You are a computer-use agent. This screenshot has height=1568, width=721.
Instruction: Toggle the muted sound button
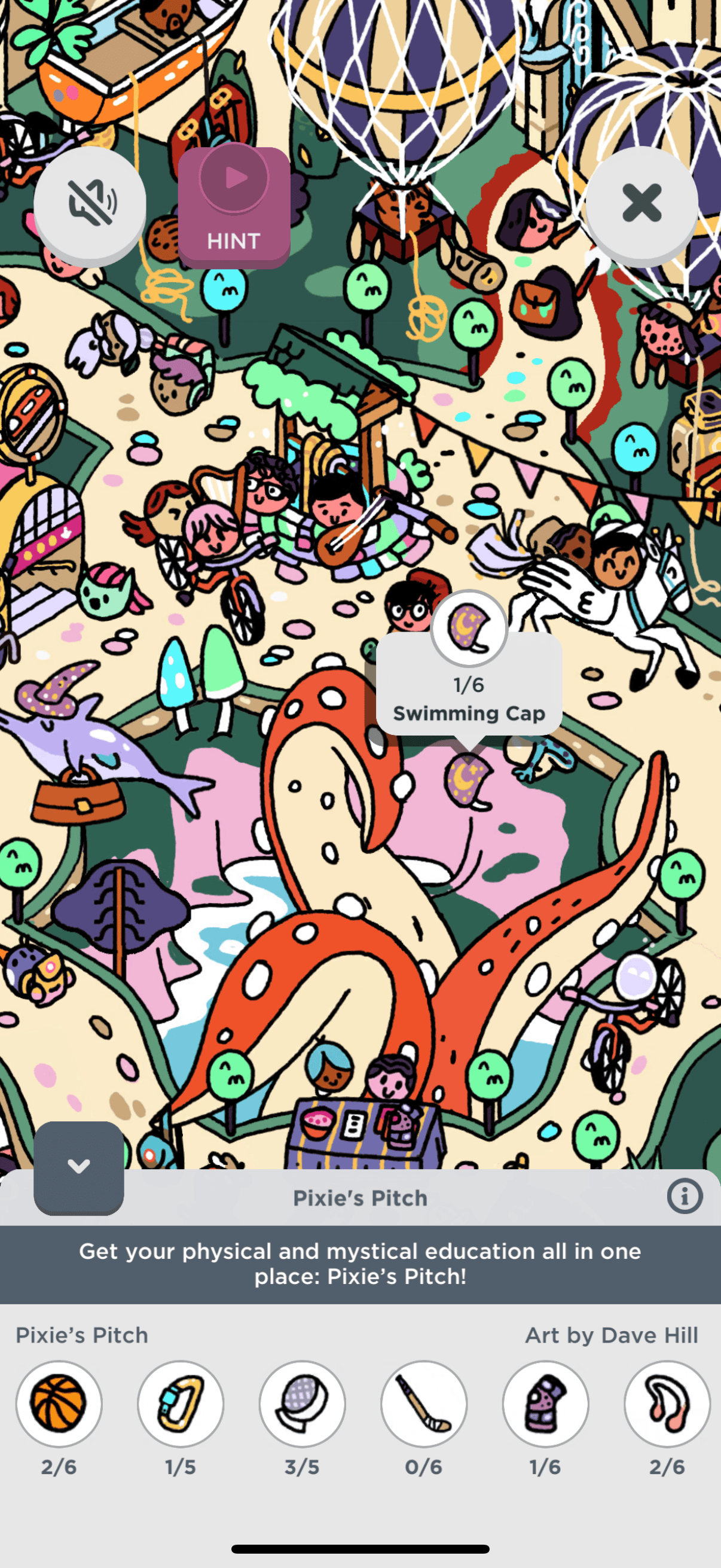pos(90,205)
